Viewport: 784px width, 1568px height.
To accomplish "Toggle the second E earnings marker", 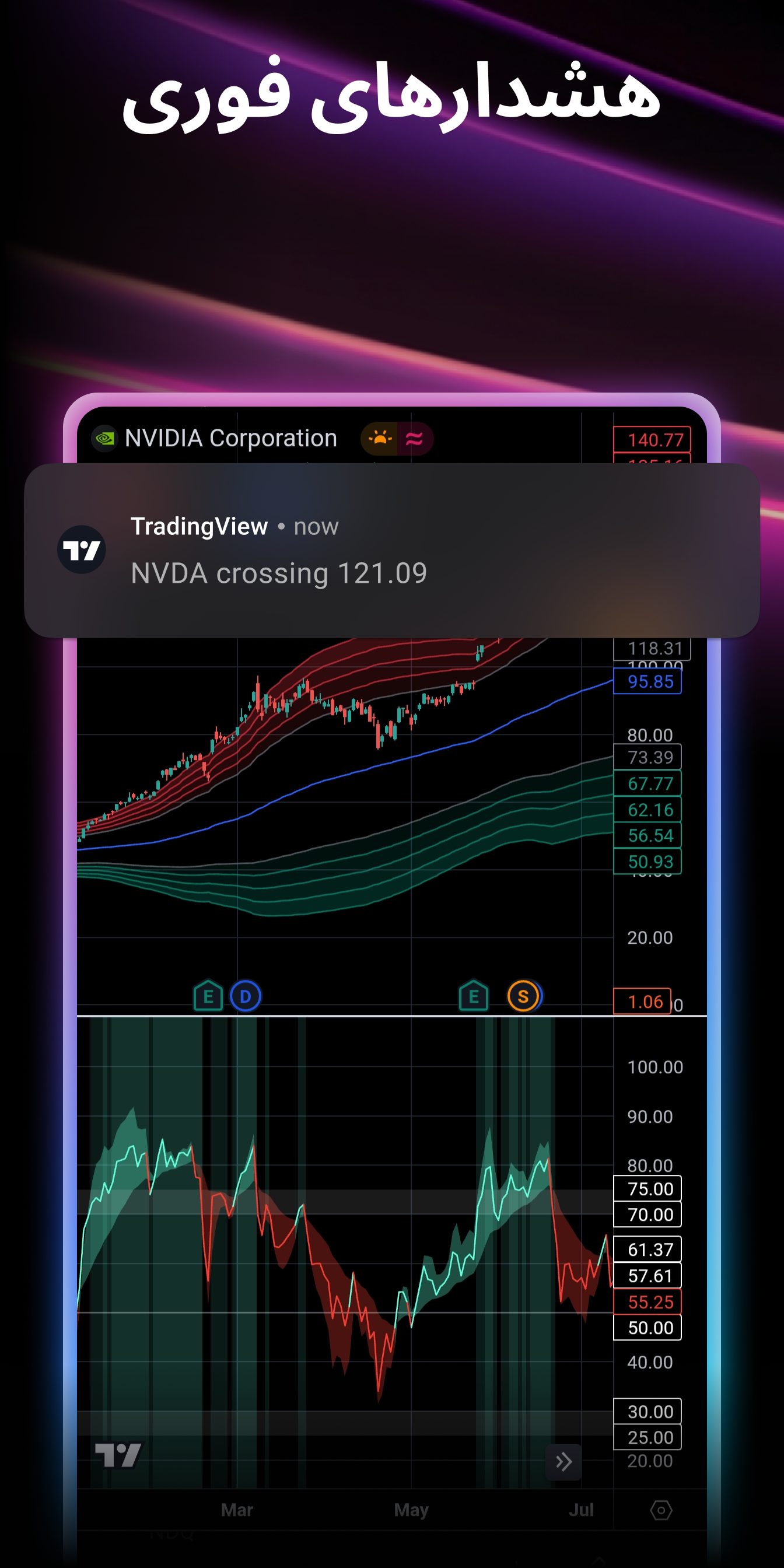I will [x=473, y=996].
